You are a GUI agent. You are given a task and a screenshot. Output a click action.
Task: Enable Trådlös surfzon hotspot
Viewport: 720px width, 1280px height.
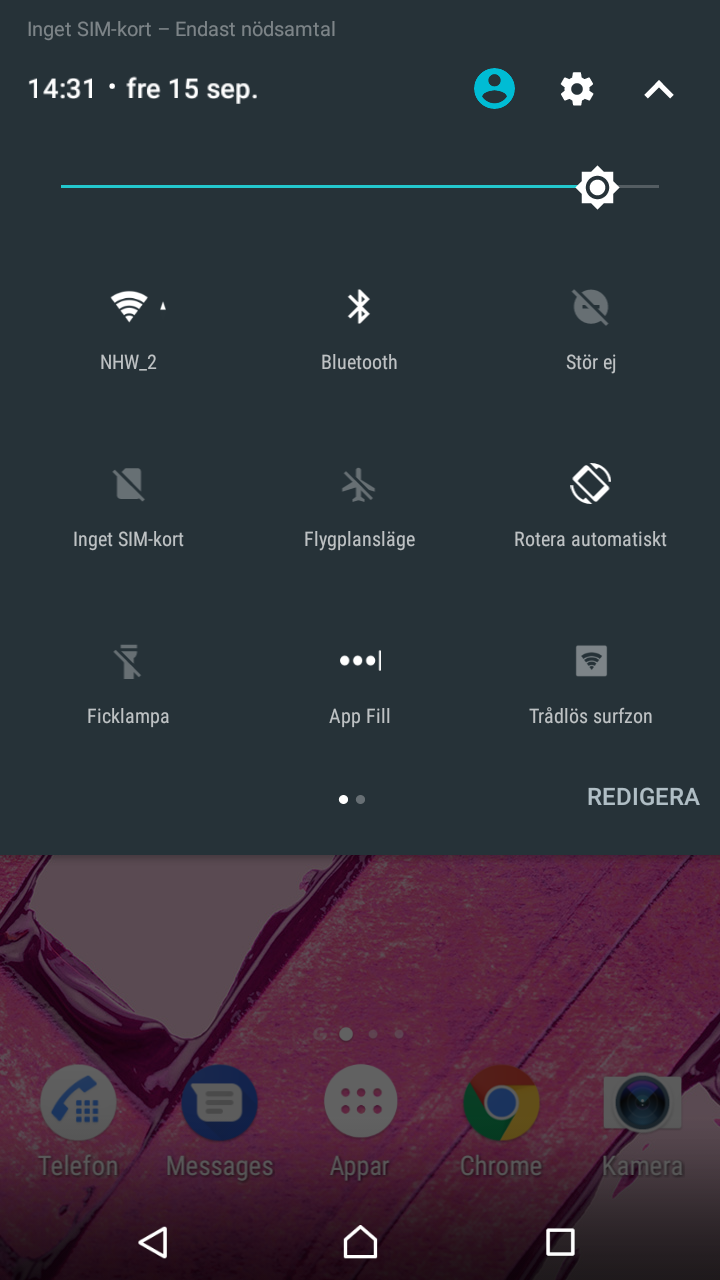point(590,662)
